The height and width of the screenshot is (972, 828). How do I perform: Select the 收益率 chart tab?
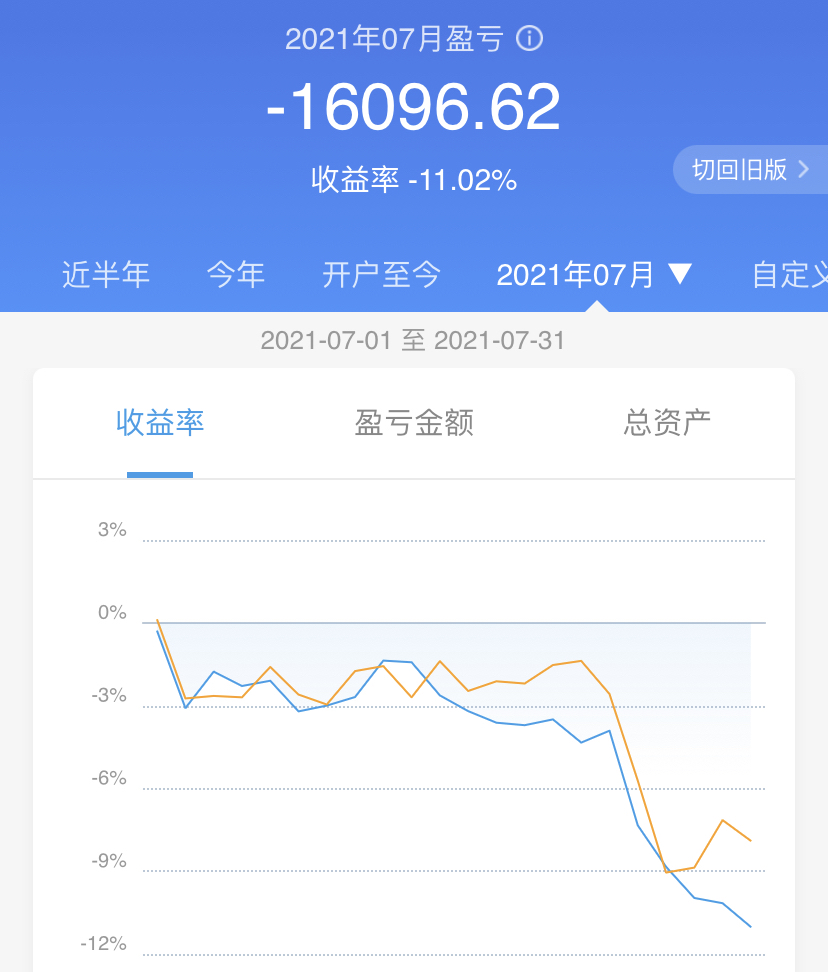tap(160, 423)
